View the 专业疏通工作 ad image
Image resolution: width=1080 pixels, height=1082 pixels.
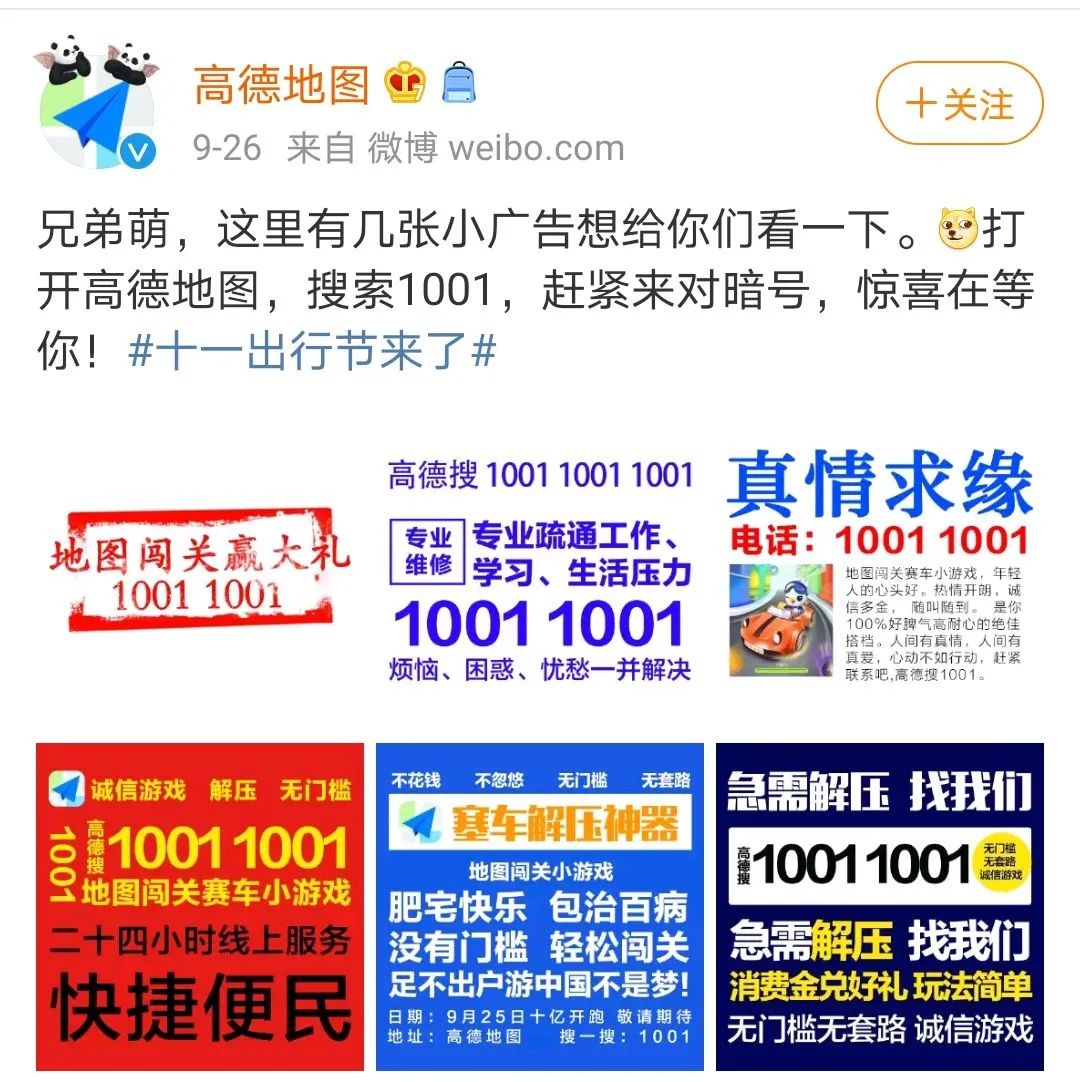pos(540,570)
